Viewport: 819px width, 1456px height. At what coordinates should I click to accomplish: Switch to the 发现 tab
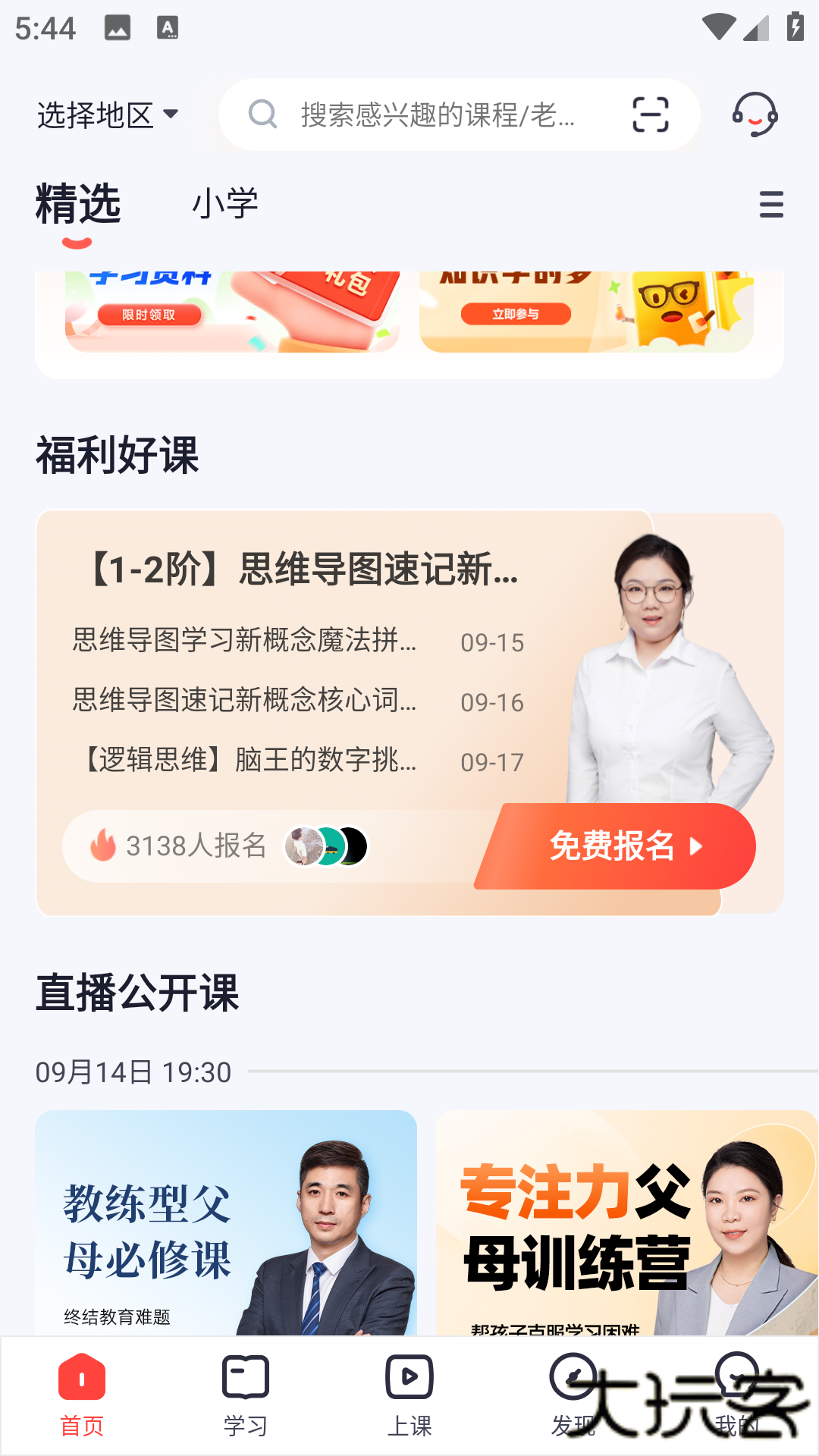[573, 1395]
